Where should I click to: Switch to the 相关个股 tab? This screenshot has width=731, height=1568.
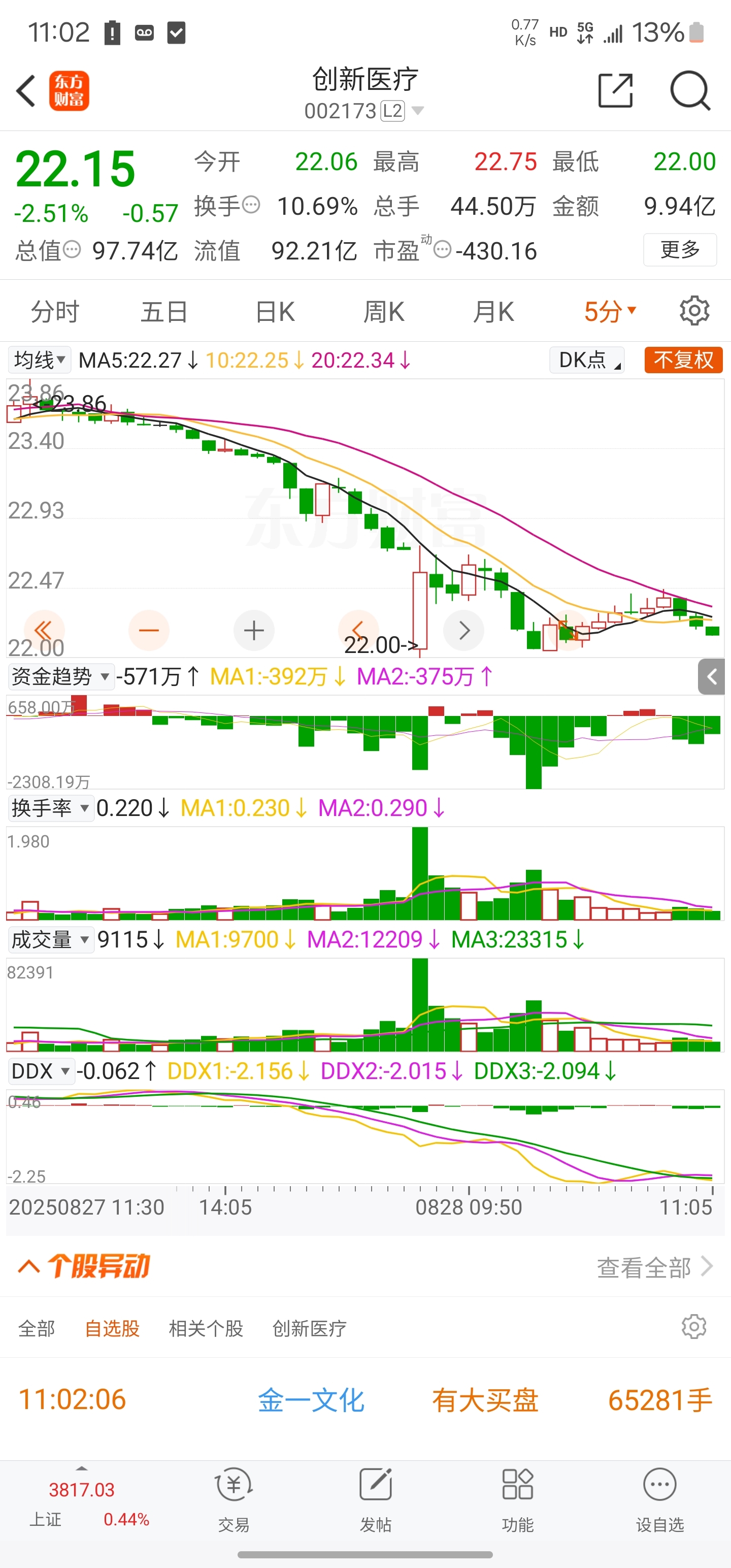[x=206, y=1328]
